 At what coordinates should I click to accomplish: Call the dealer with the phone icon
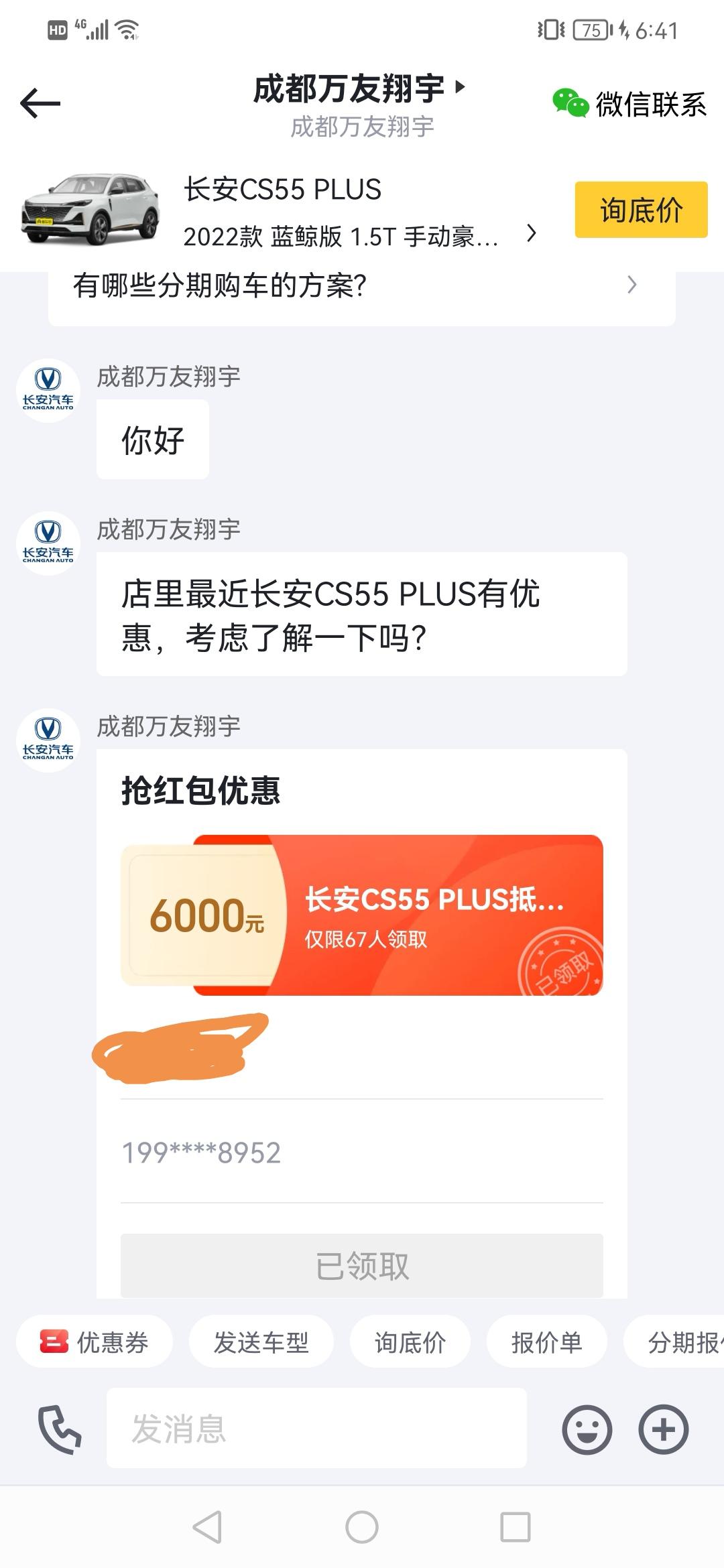click(x=60, y=1429)
